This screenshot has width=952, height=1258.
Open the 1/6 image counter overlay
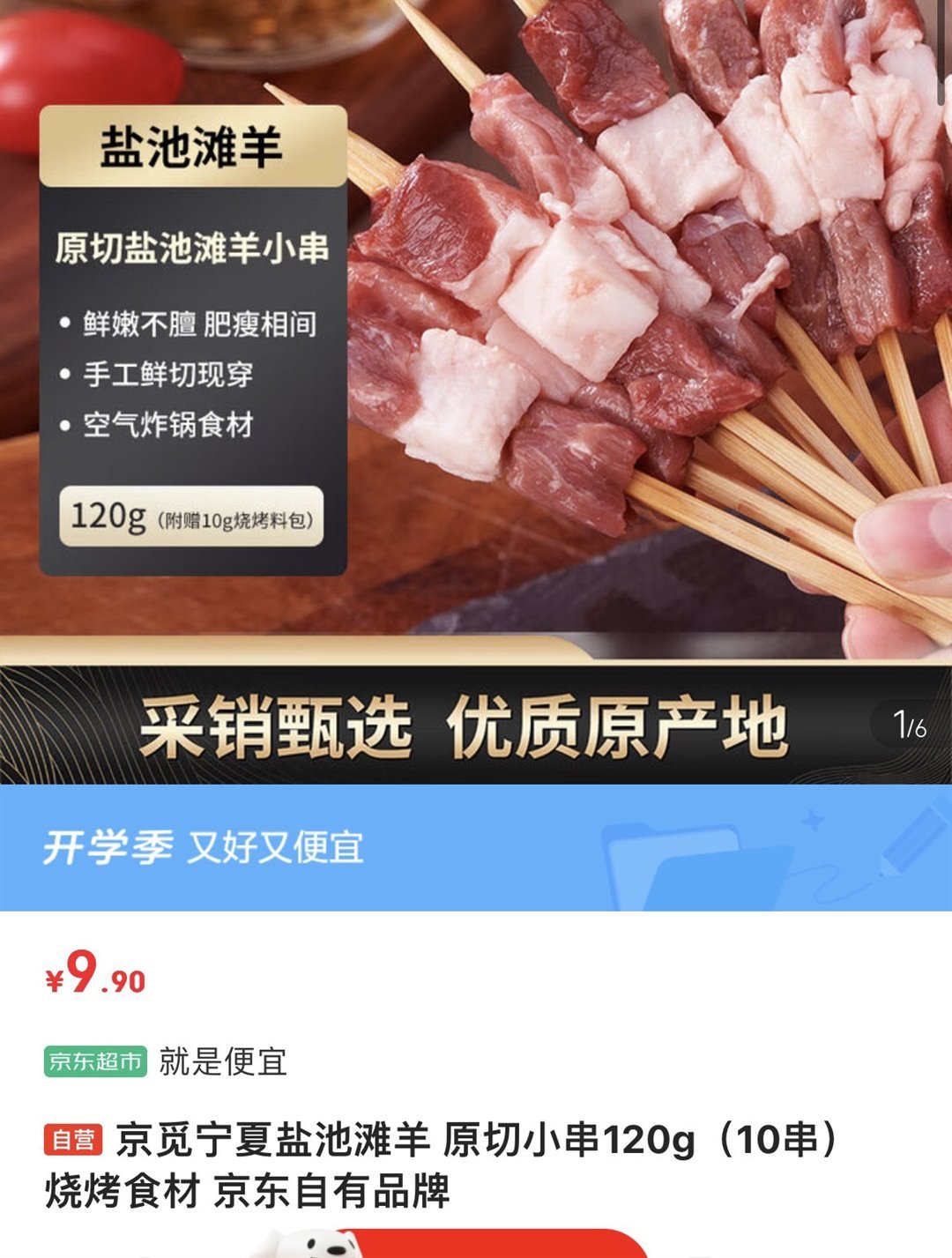pos(910,725)
